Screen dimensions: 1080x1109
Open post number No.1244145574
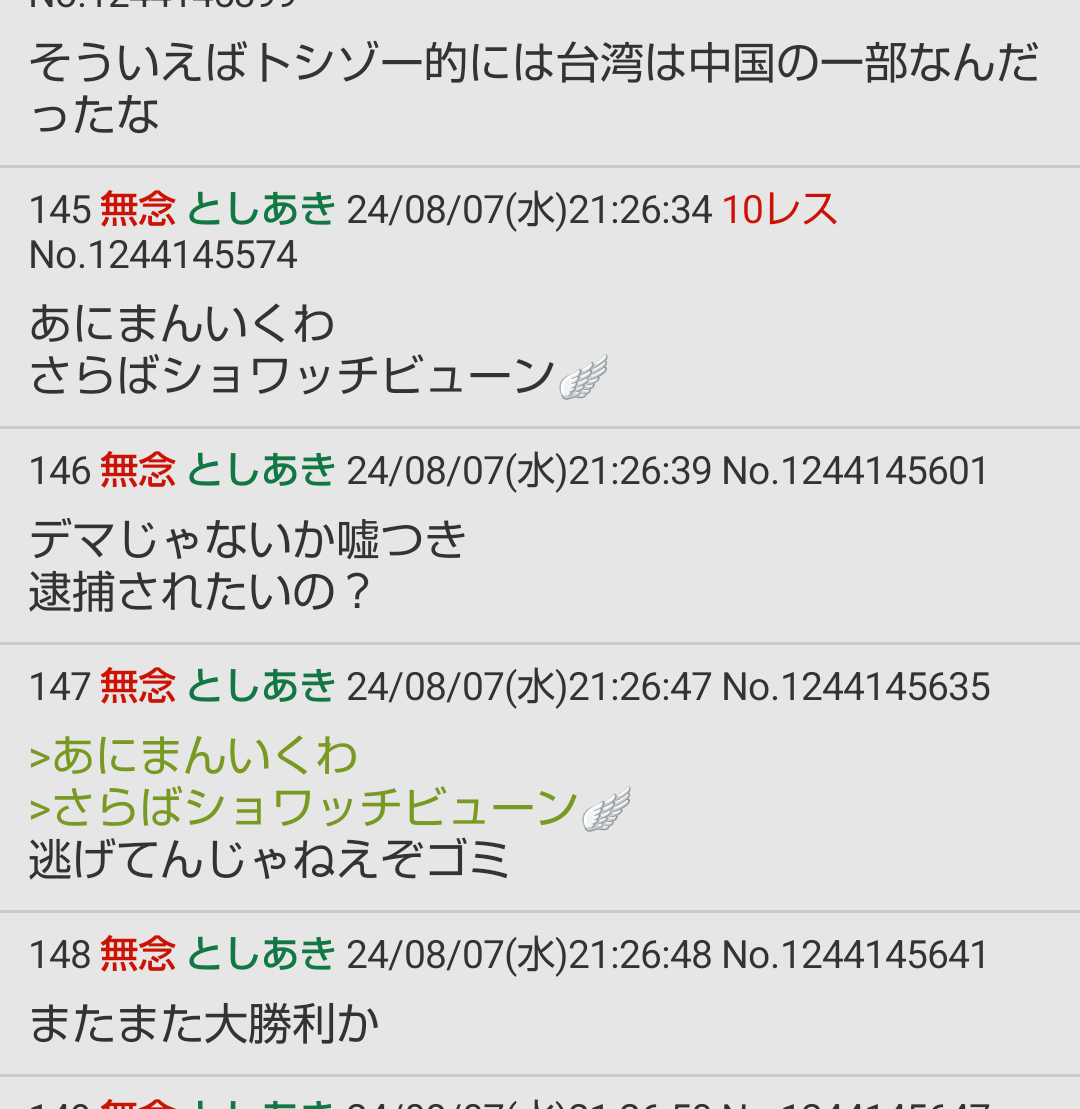[163, 255]
